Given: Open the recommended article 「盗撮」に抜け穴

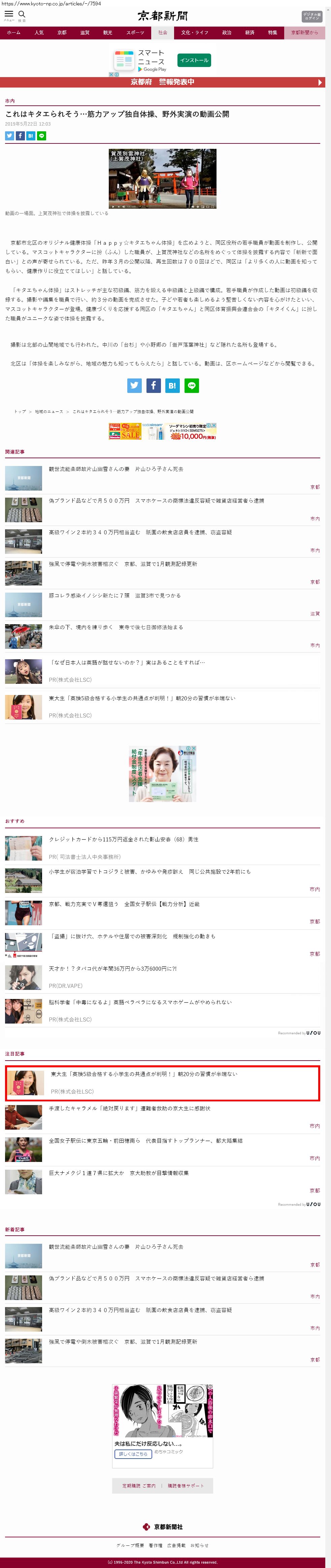Looking at the screenshot, I should [132, 936].
